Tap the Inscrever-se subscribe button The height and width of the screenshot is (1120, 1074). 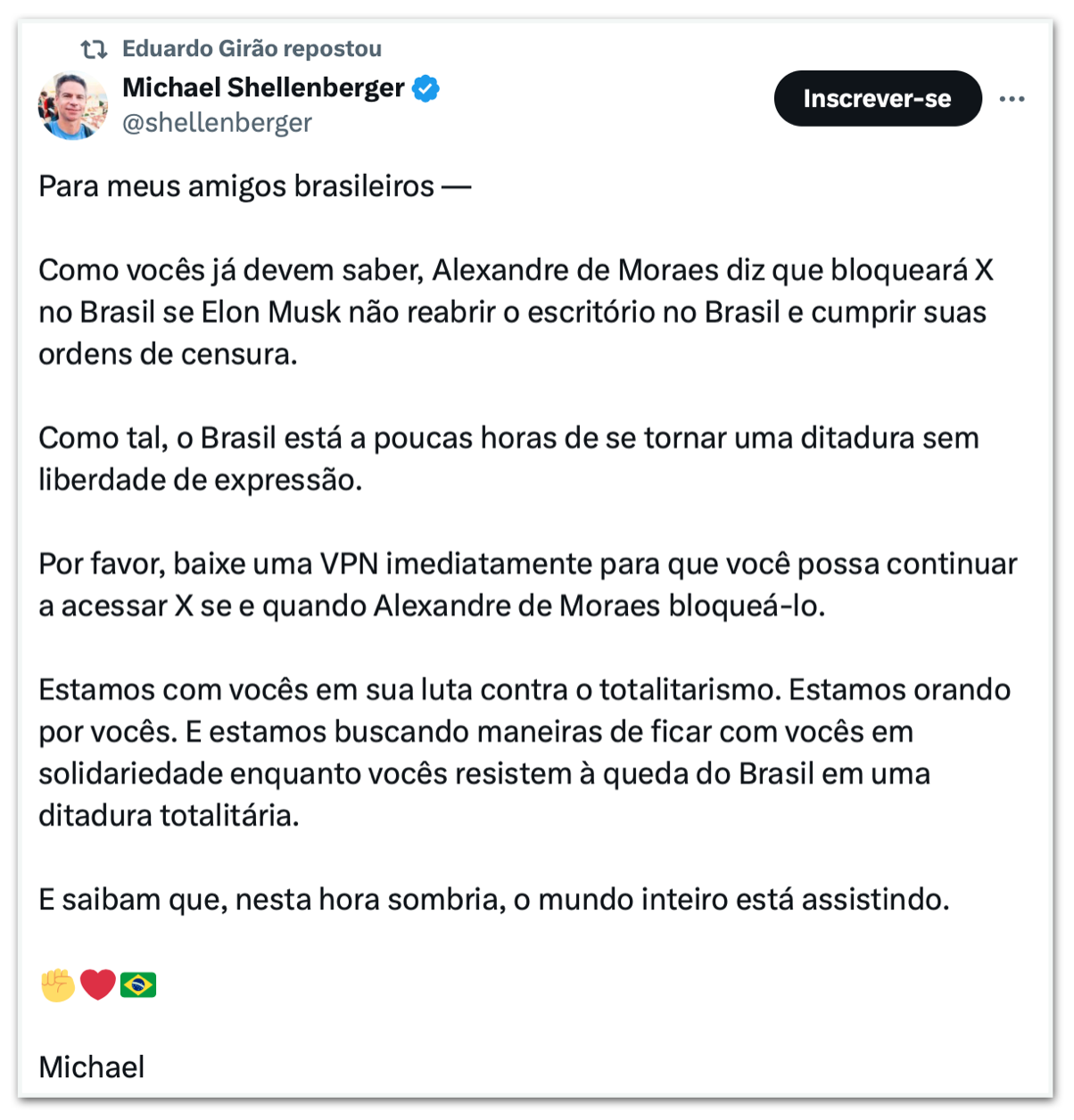click(x=877, y=98)
